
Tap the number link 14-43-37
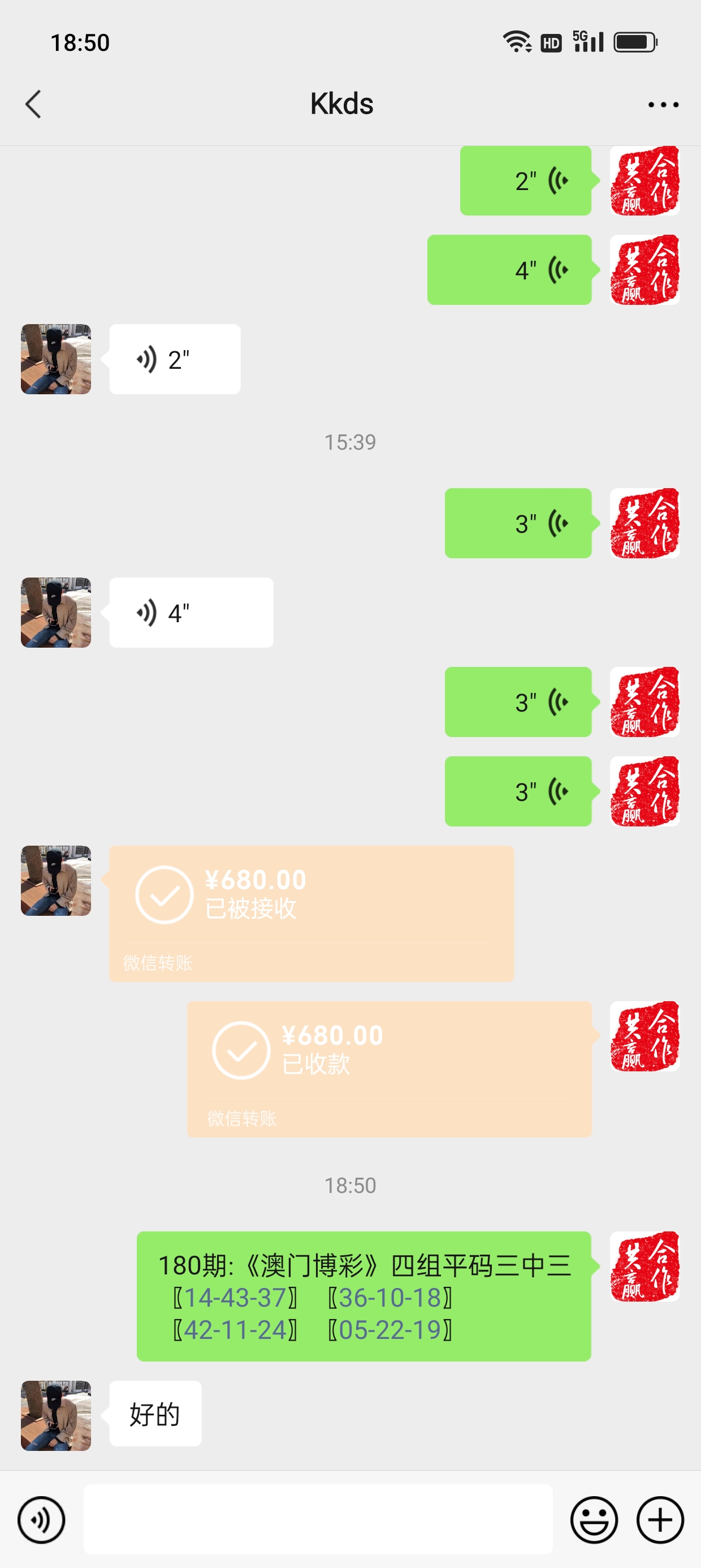pos(235,1298)
